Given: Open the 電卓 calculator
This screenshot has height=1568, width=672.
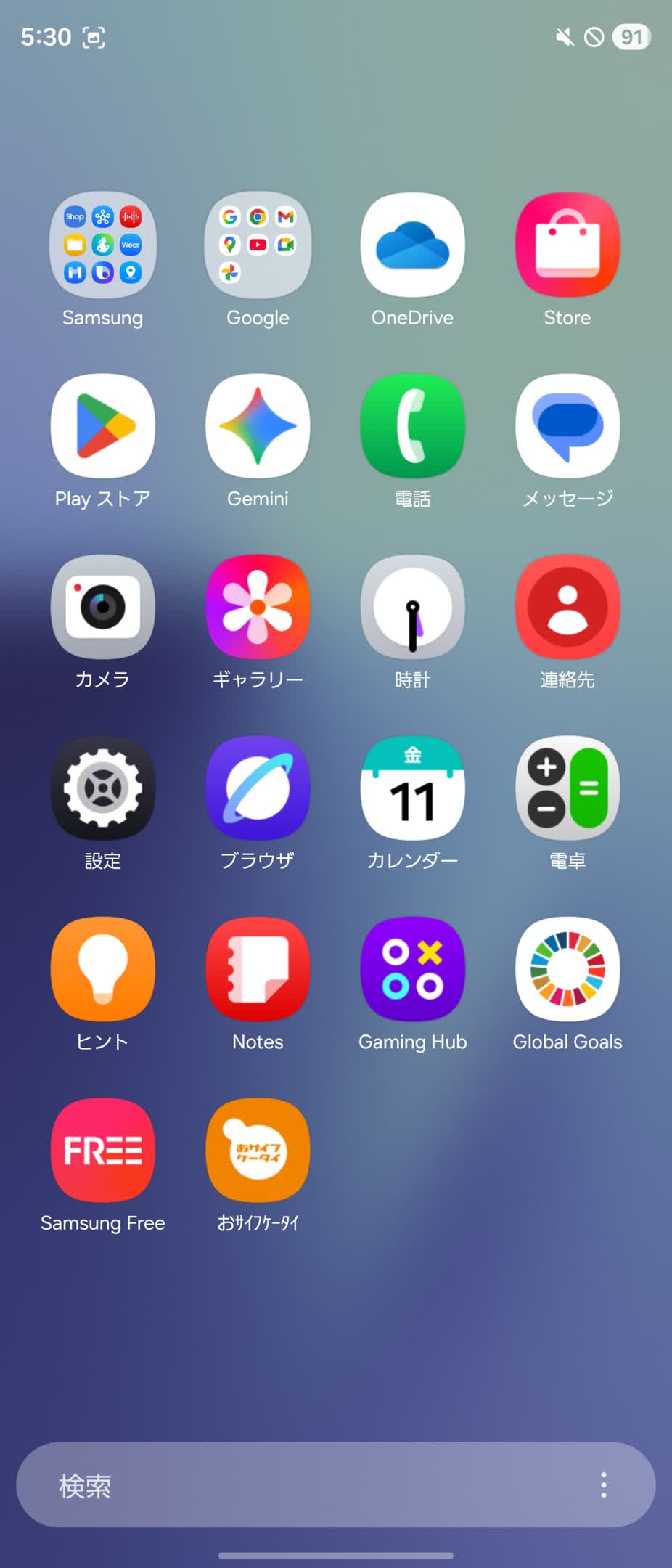Looking at the screenshot, I should (567, 788).
